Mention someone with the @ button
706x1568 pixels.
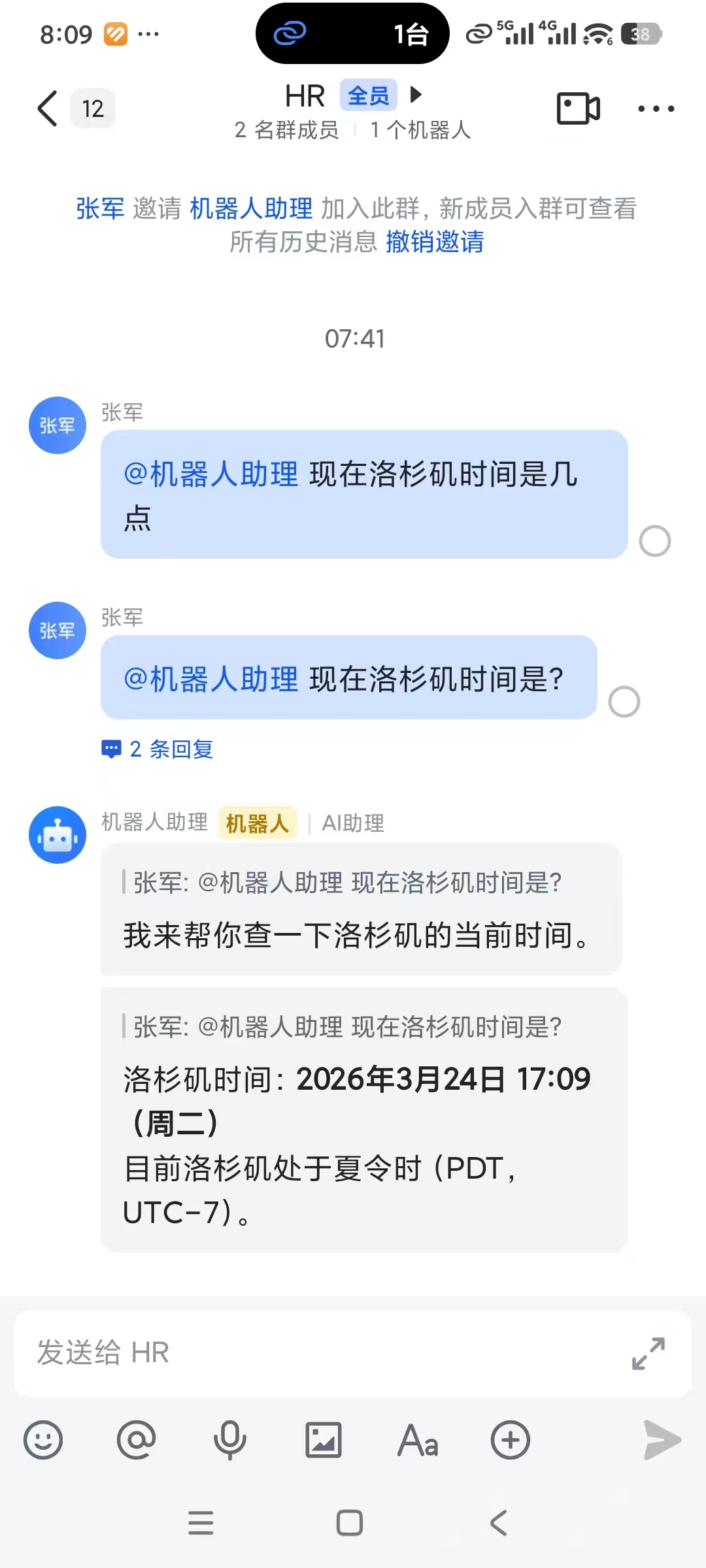point(137,1440)
